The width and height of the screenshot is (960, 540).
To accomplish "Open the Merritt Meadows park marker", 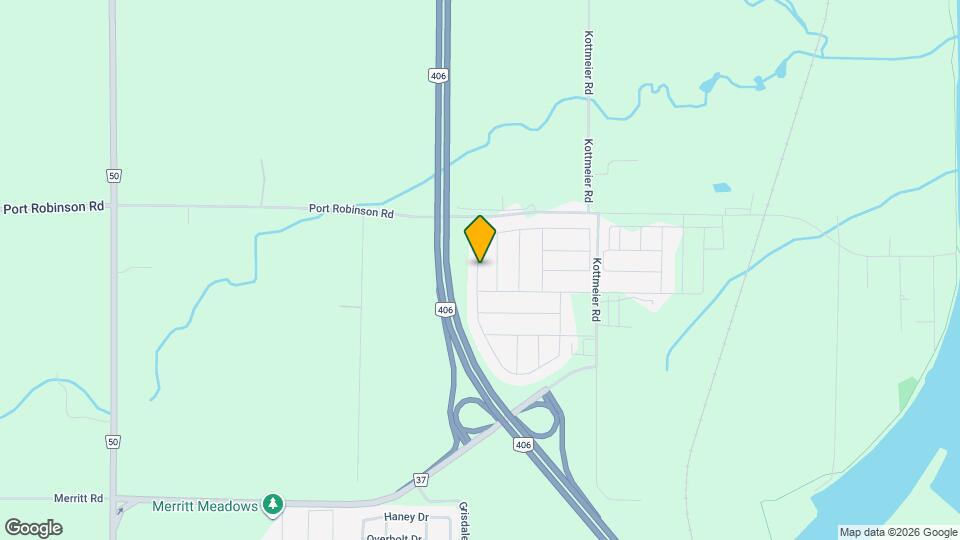I will point(271,506).
